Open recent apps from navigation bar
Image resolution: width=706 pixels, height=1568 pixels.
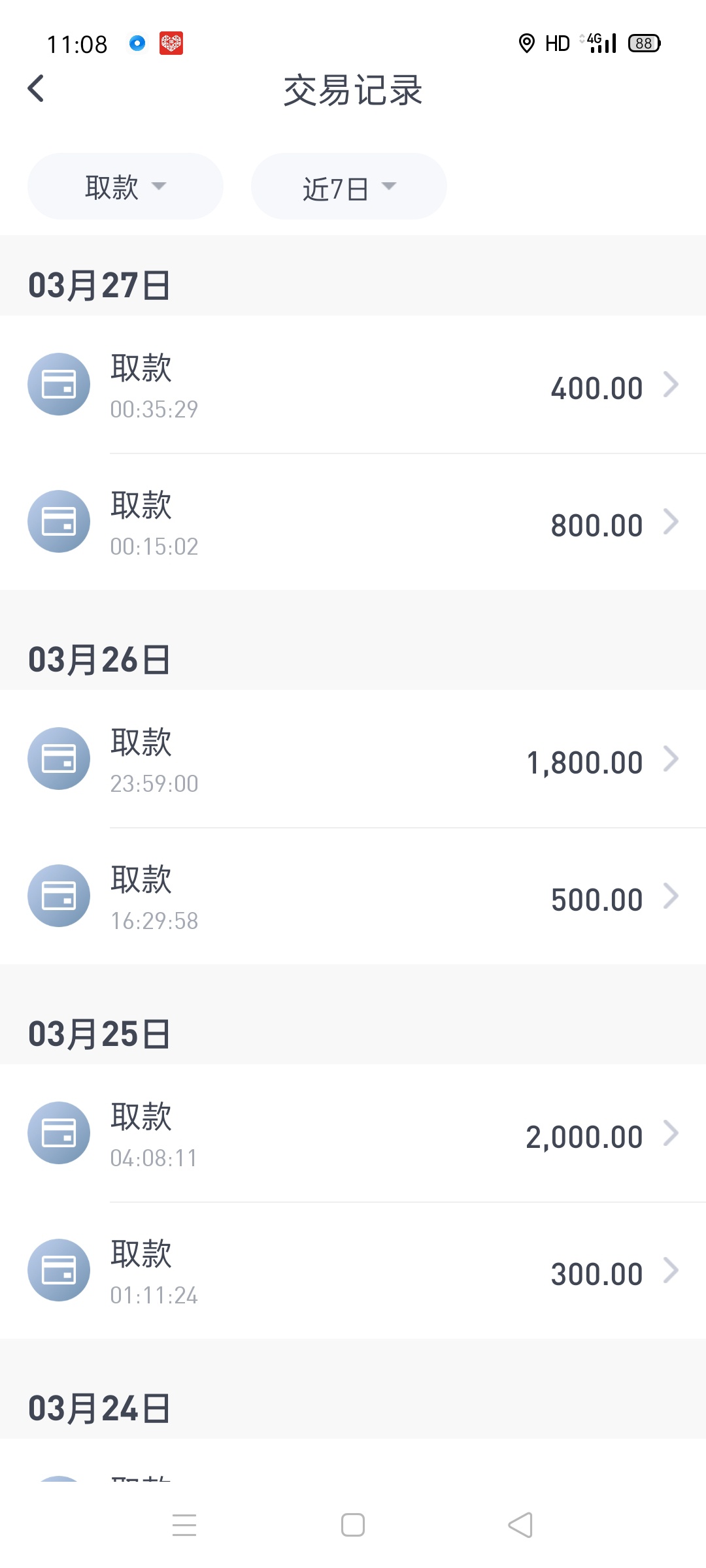[184, 1526]
